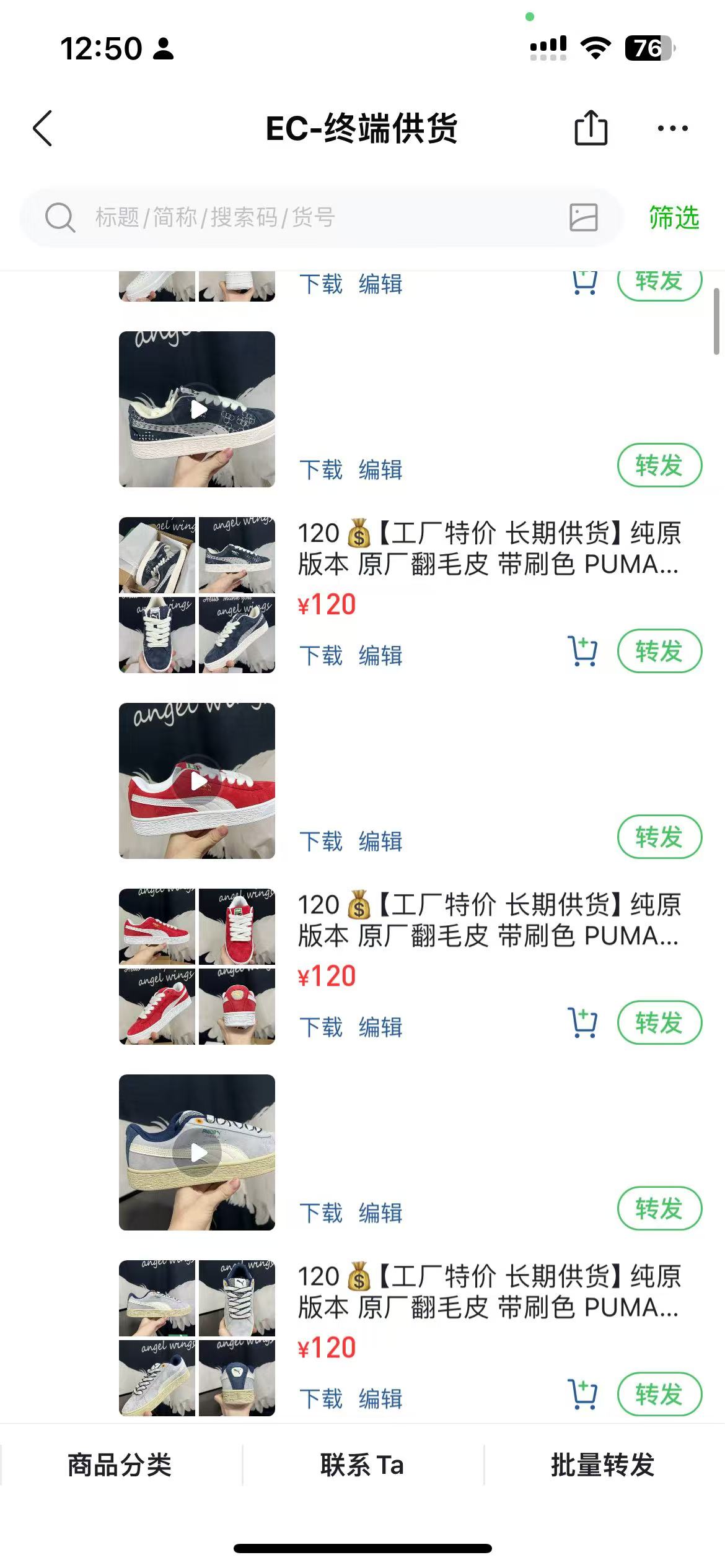The image size is (725, 1568).
Task: Go back using the top-left arrow
Action: pos(42,129)
